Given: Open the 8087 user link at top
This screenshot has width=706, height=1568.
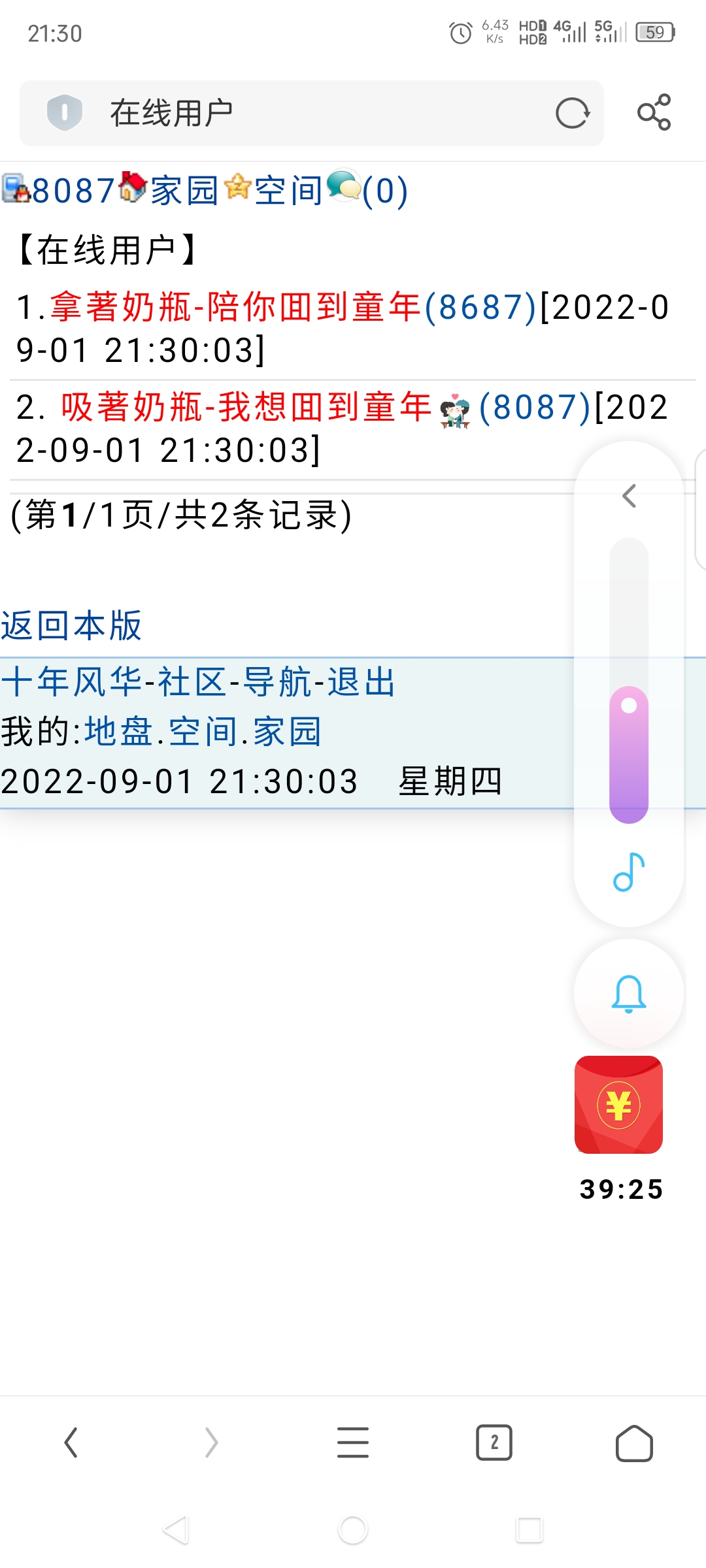Looking at the screenshot, I should tap(72, 191).
